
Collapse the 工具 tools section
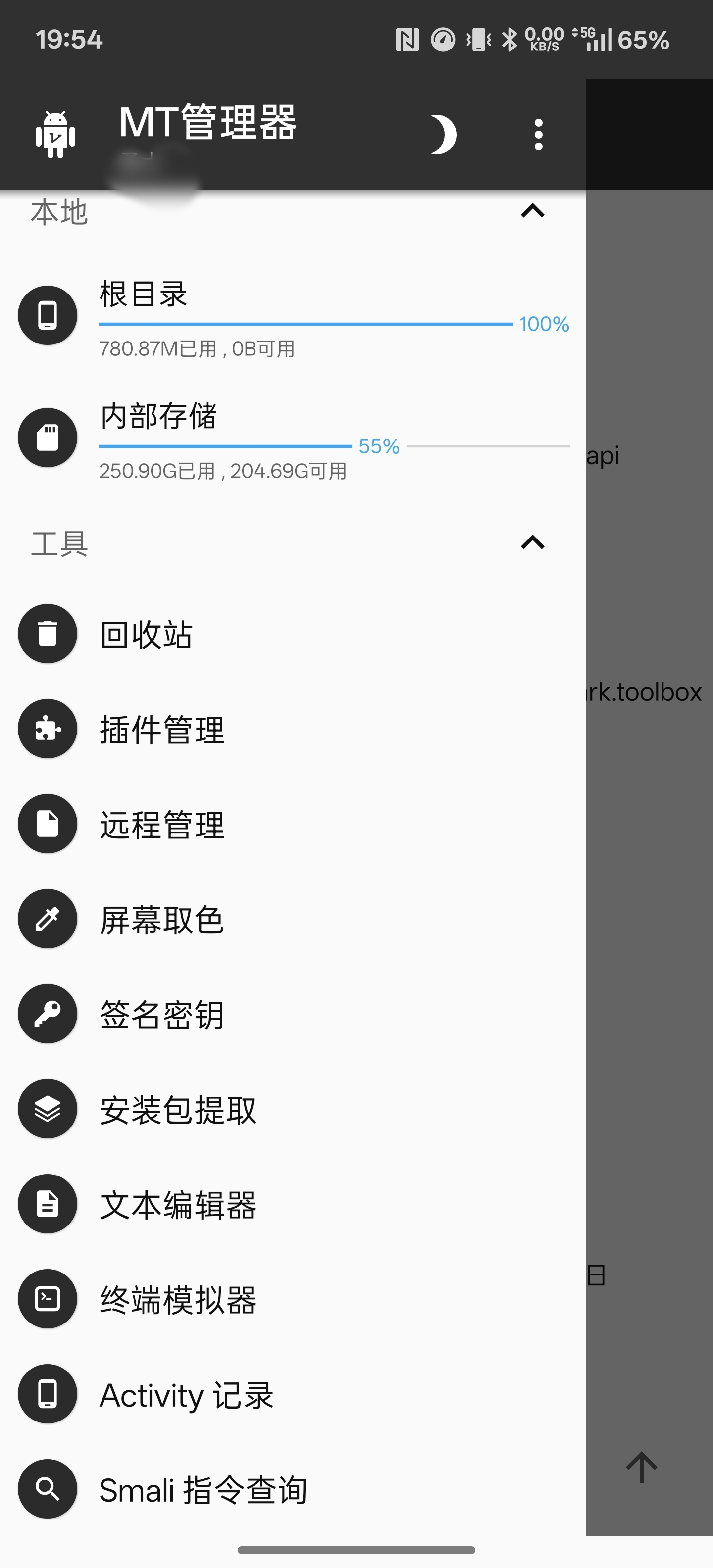pyautogui.click(x=533, y=543)
